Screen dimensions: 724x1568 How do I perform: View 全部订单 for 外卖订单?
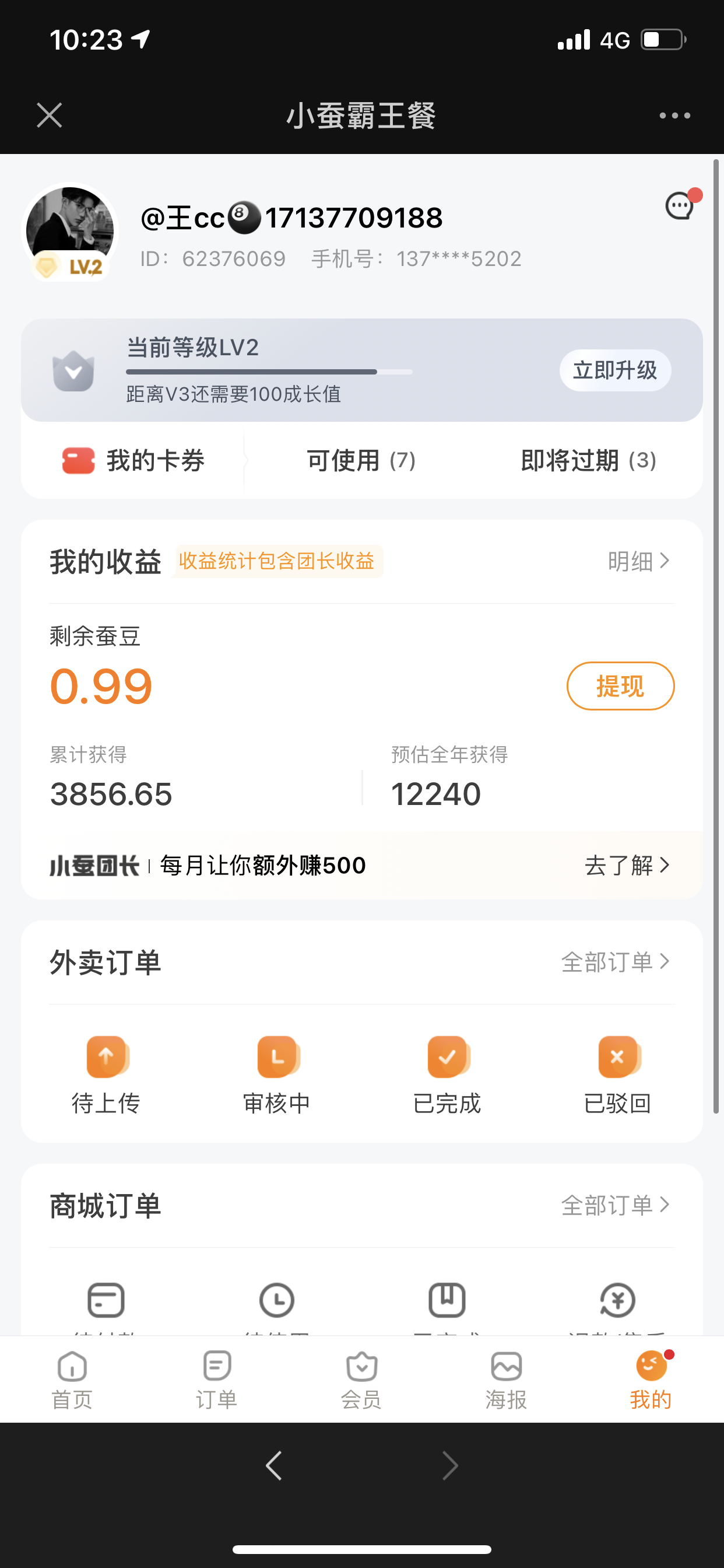tap(614, 962)
